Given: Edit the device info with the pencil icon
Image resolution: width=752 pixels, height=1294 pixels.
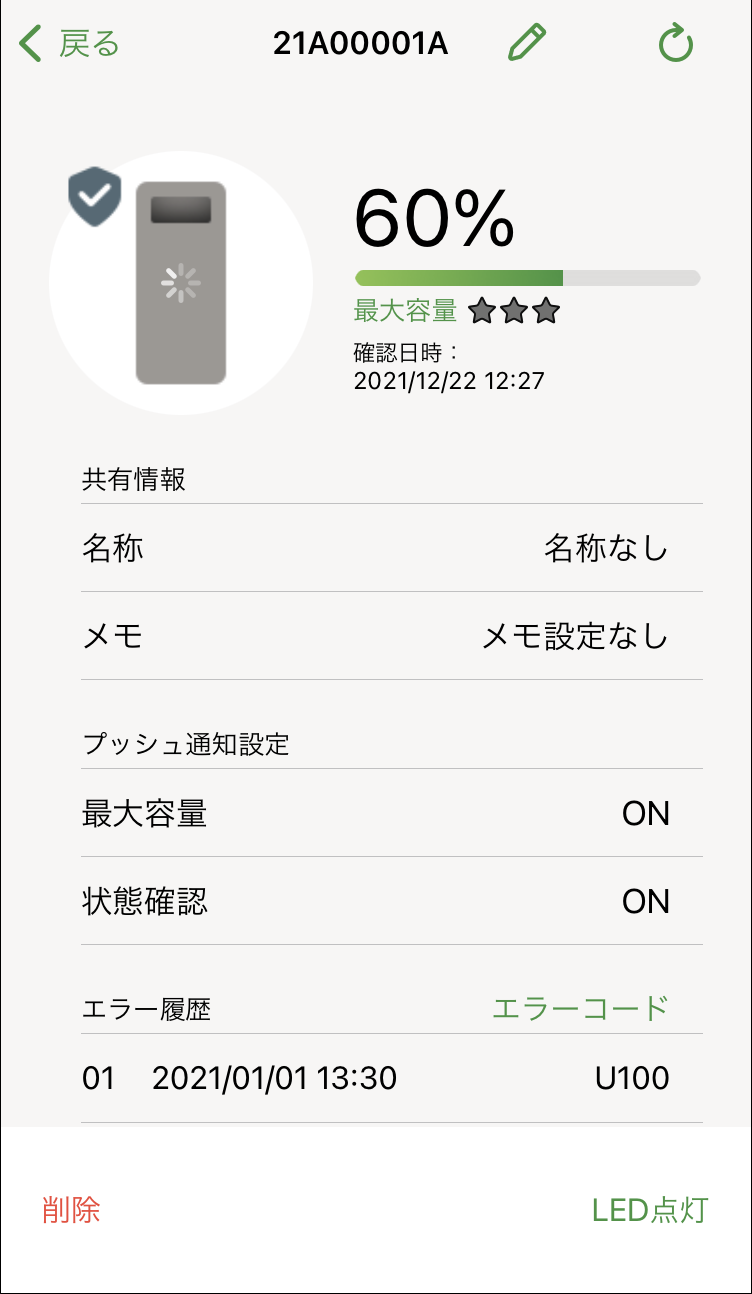Looking at the screenshot, I should pyautogui.click(x=527, y=44).
